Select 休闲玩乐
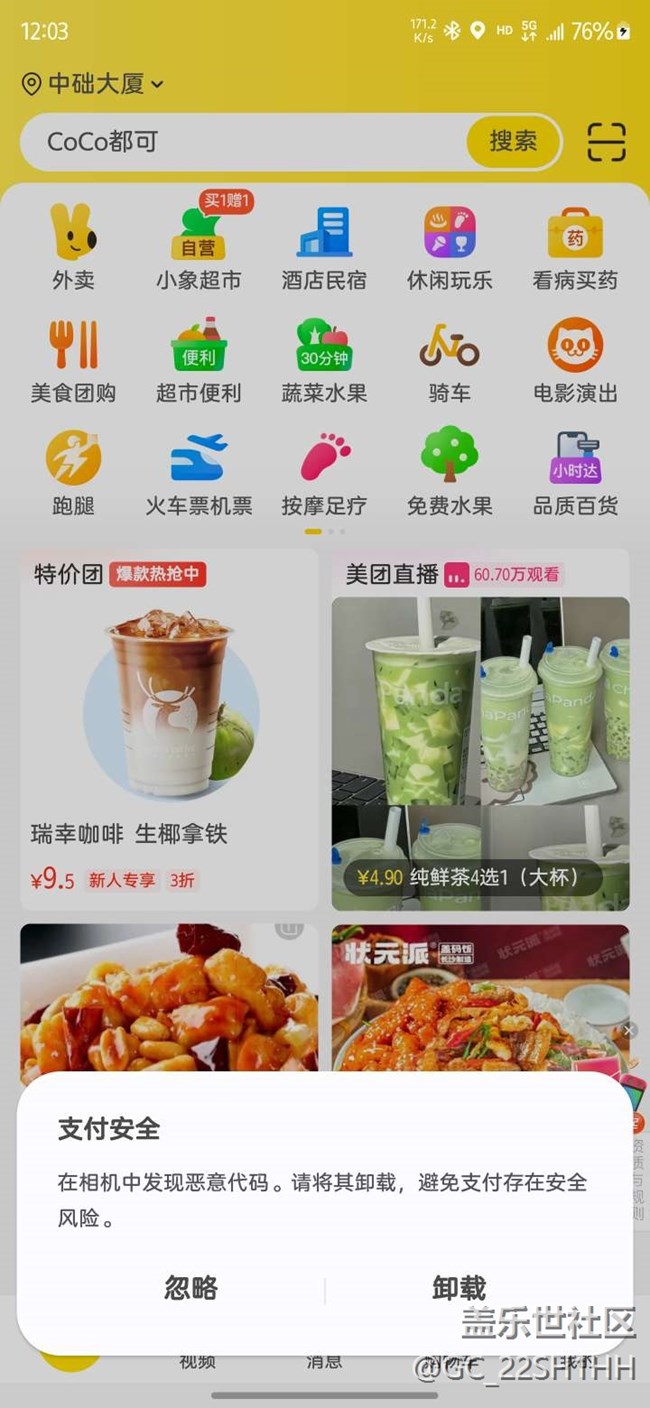 click(x=449, y=247)
